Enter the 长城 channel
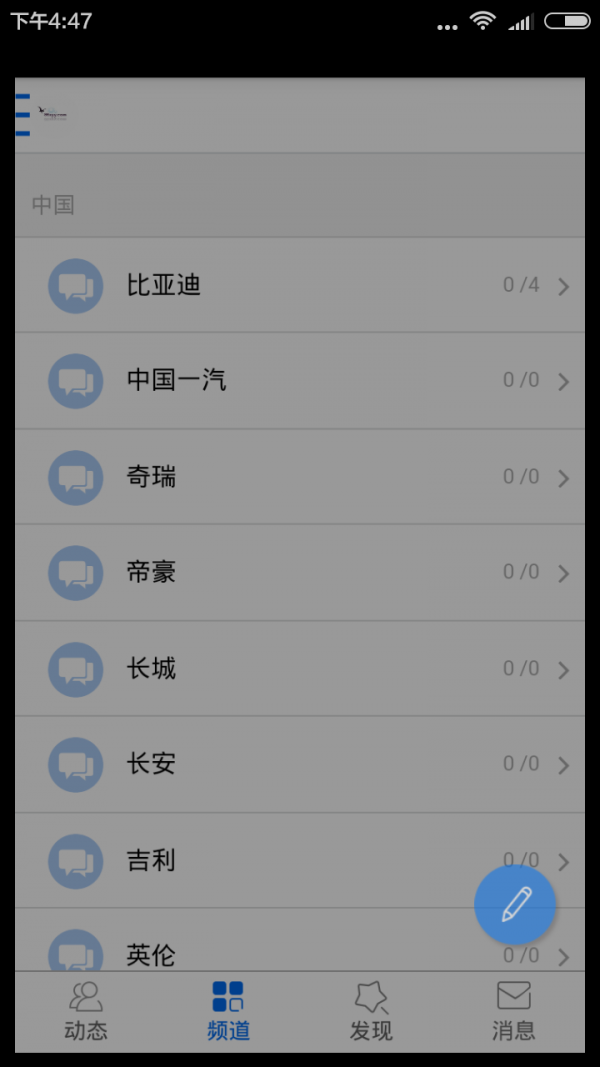Viewport: 600px width, 1067px height. [300, 668]
